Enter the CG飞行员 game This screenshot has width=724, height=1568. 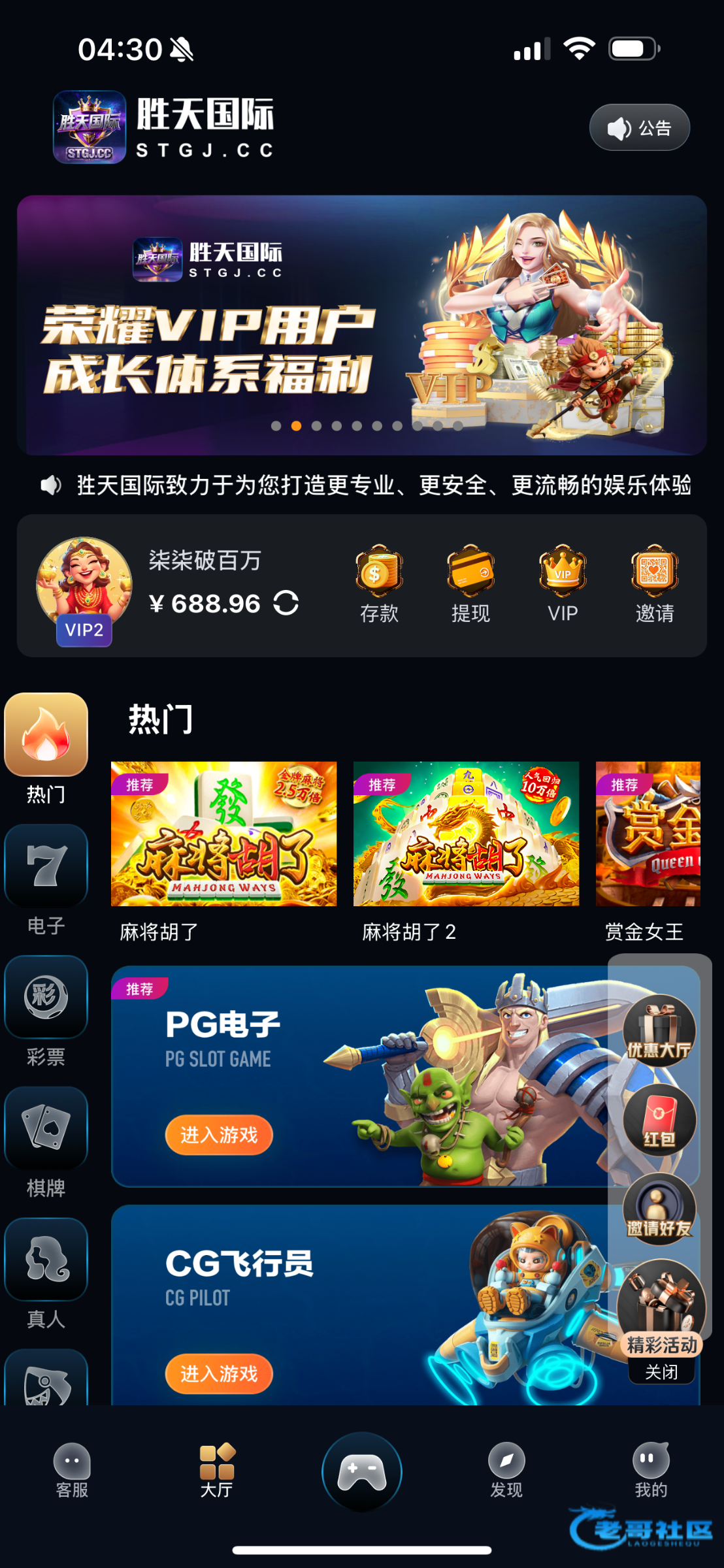[x=218, y=1373]
